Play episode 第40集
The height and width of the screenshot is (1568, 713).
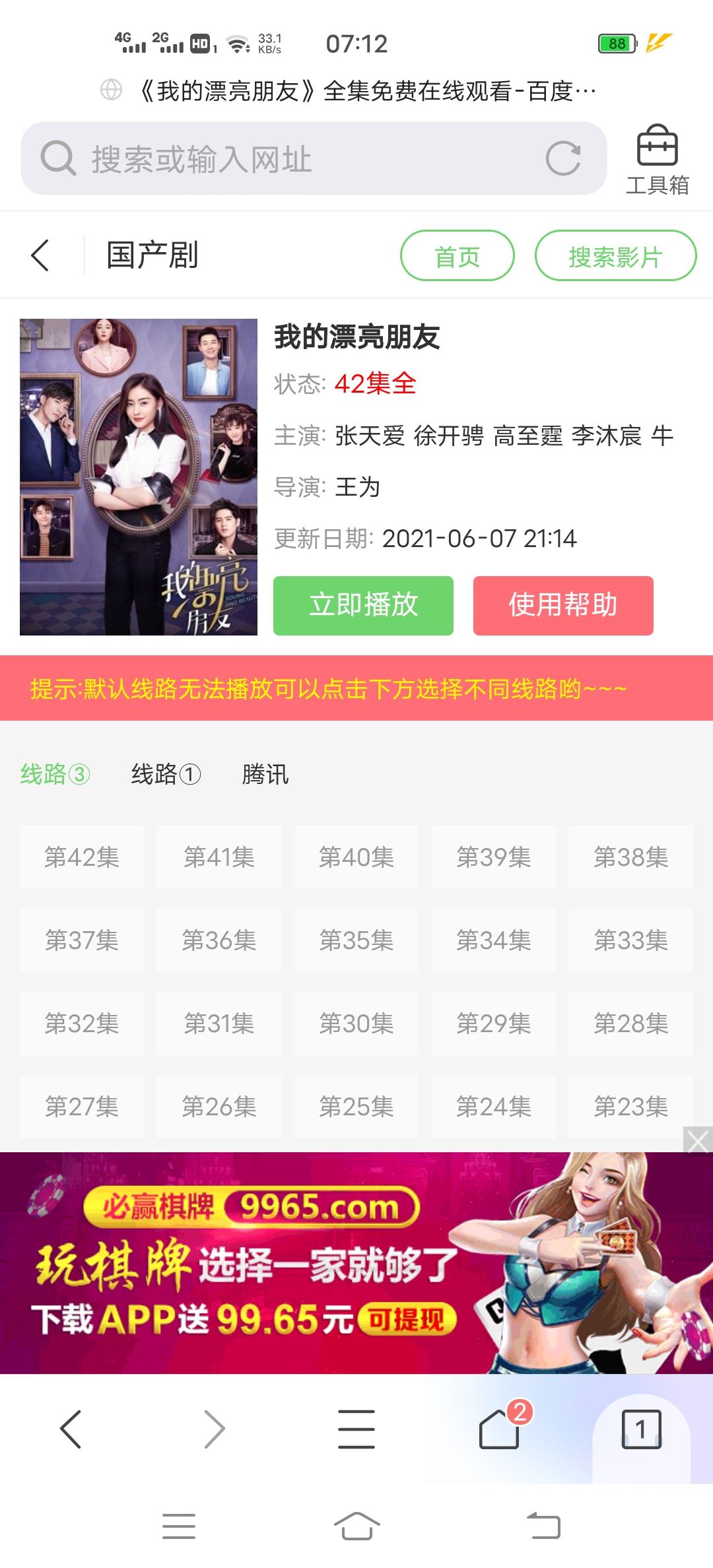pyautogui.click(x=356, y=857)
